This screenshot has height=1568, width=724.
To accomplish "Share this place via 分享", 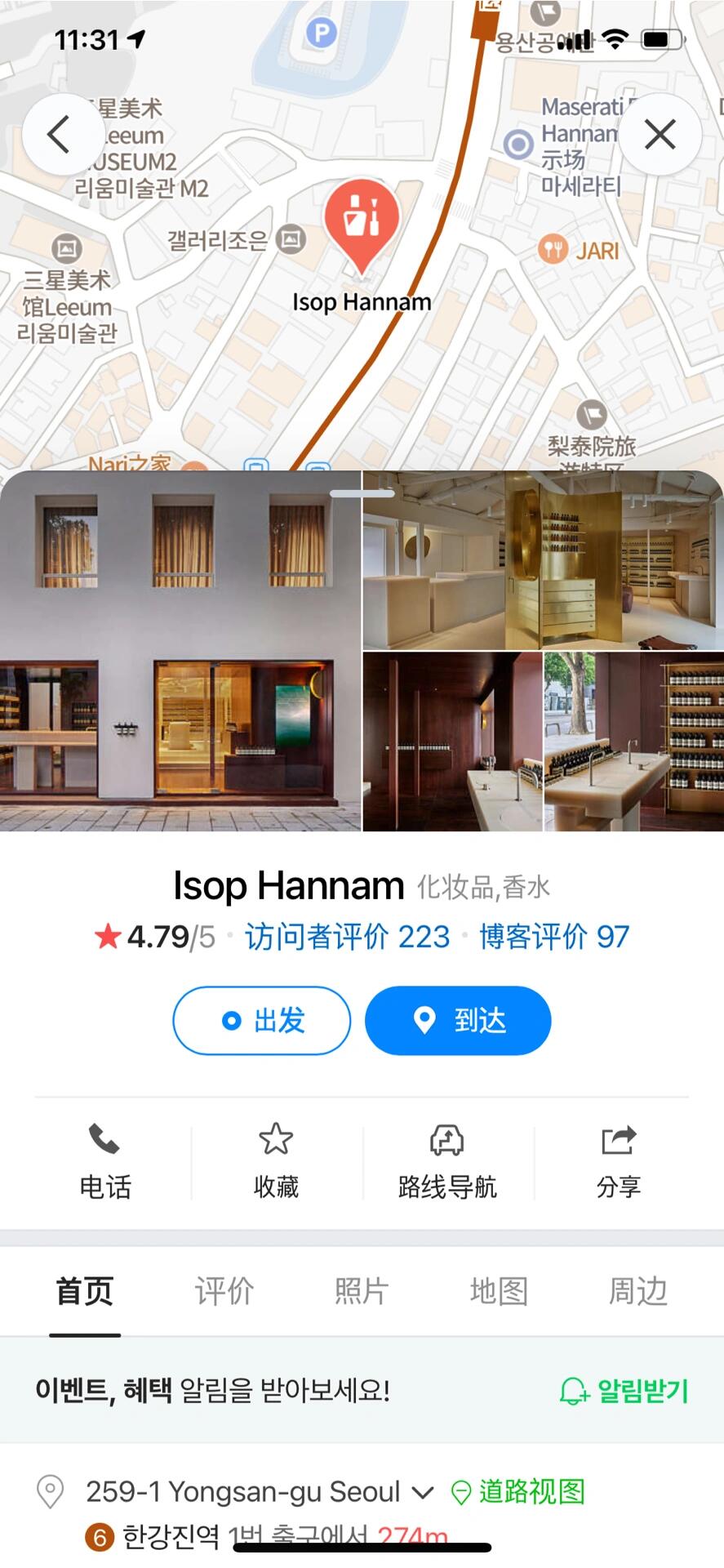I will tap(619, 1160).
